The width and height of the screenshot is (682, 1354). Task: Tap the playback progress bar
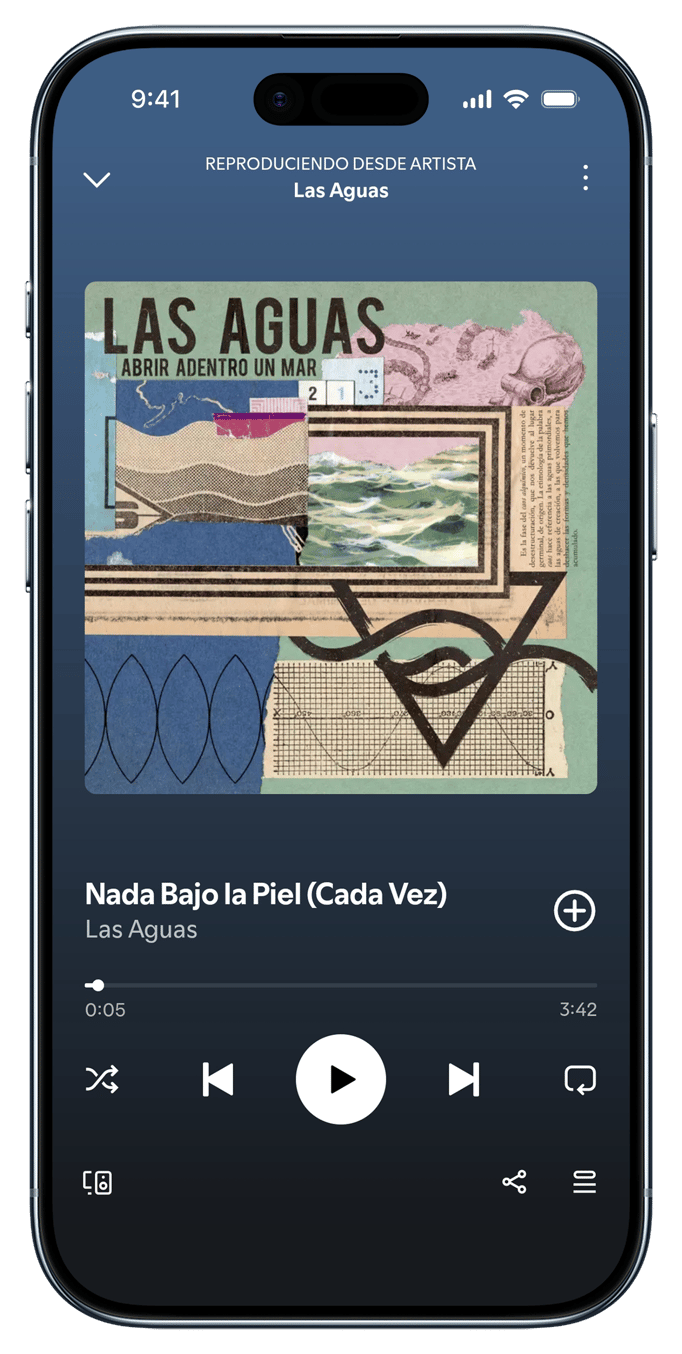(340, 985)
